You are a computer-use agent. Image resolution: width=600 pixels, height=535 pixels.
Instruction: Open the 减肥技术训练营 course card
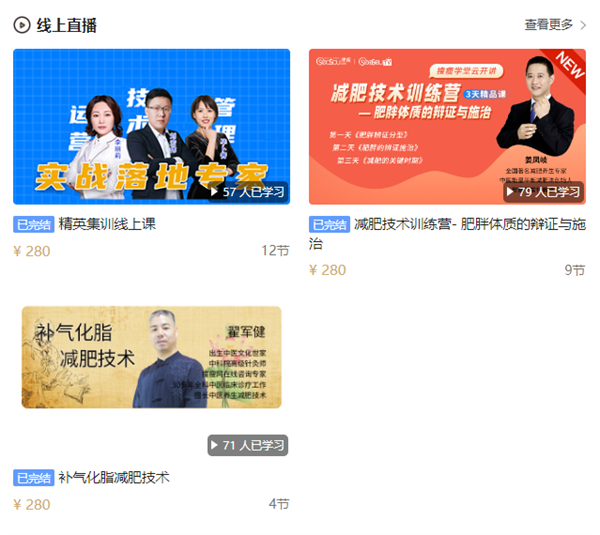pos(447,127)
